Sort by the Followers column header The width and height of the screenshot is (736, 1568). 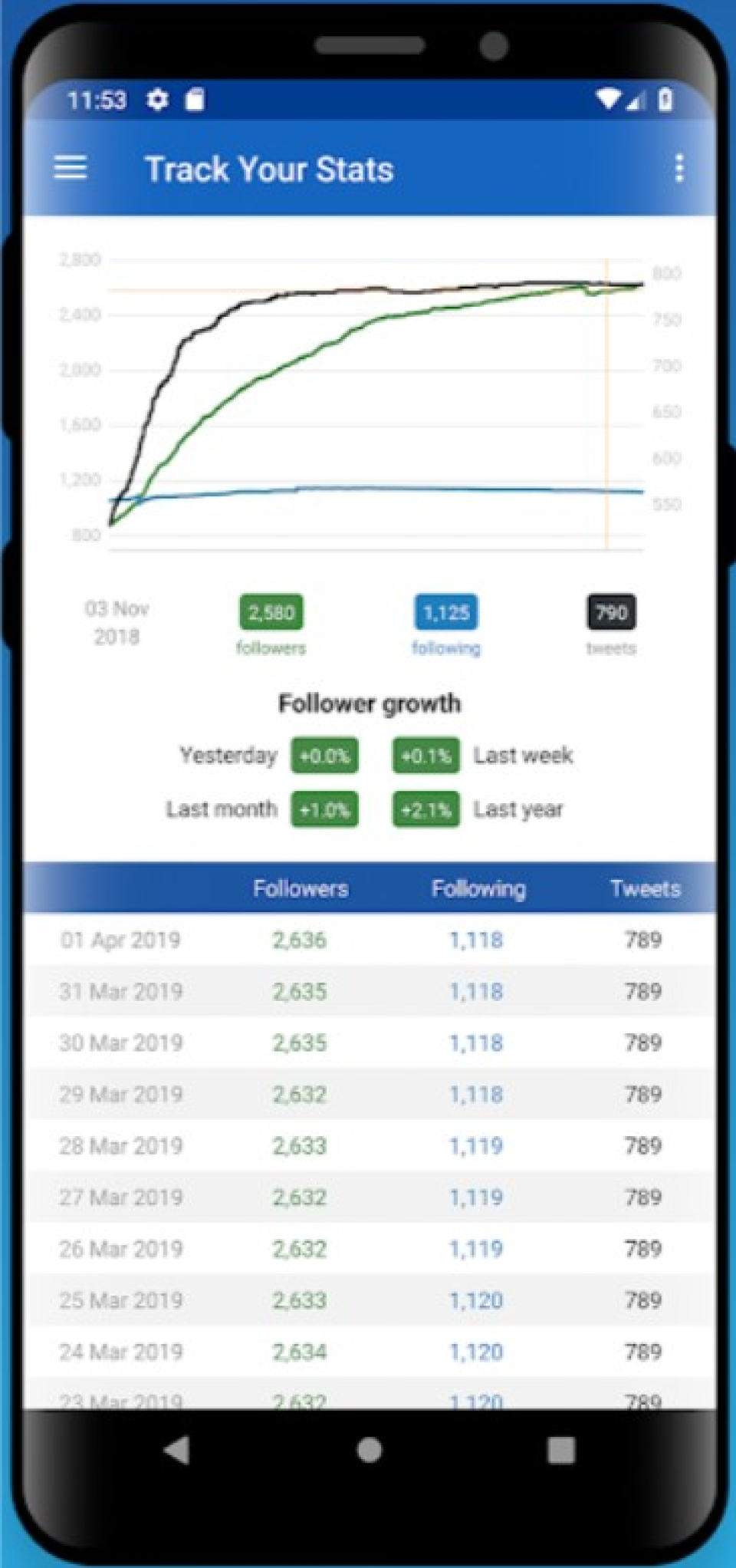coord(301,888)
